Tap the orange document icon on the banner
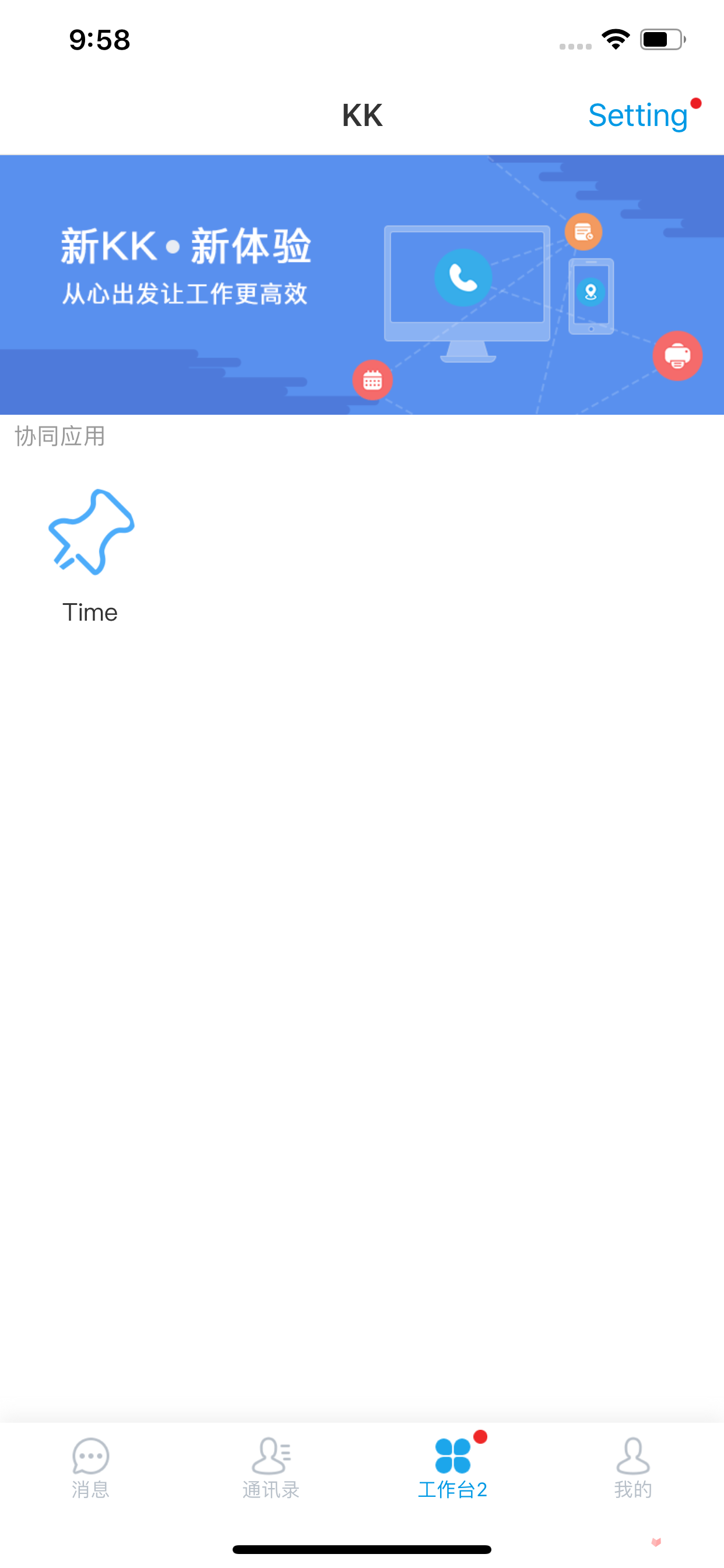Viewport: 724px width, 1568px height. [583, 233]
